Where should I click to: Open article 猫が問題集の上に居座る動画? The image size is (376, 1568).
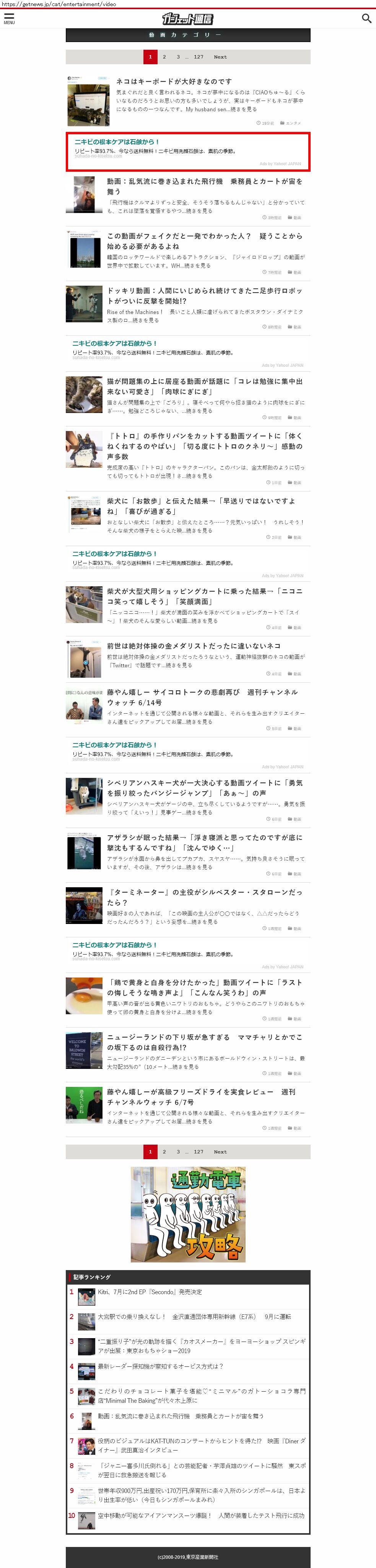click(204, 387)
